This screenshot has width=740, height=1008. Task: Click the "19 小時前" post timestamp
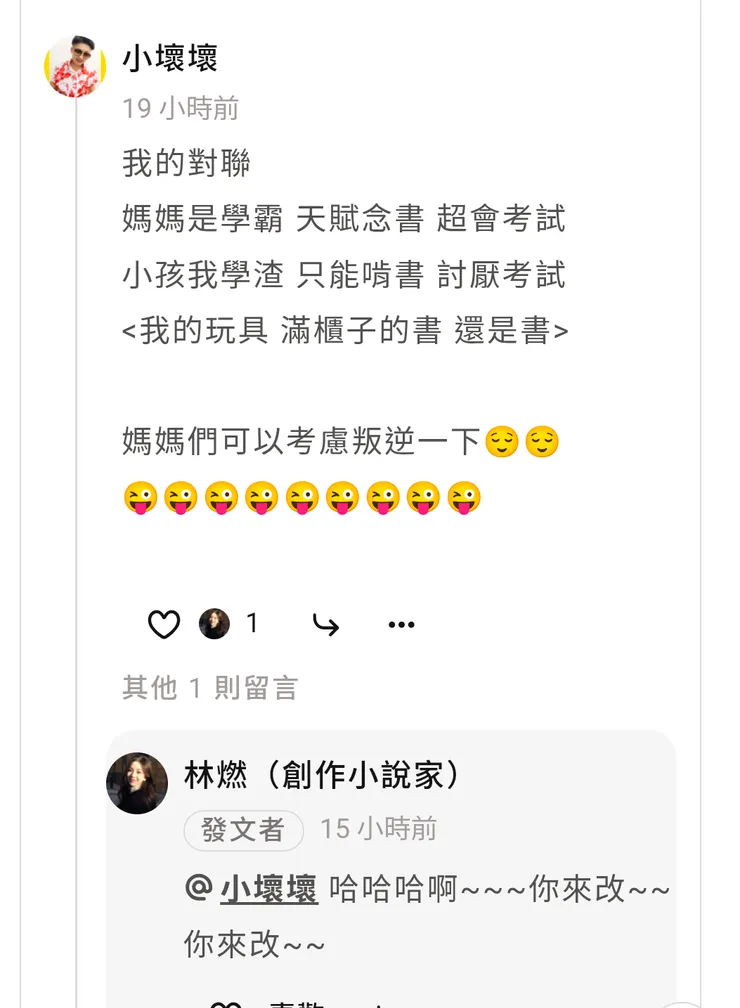click(x=179, y=110)
